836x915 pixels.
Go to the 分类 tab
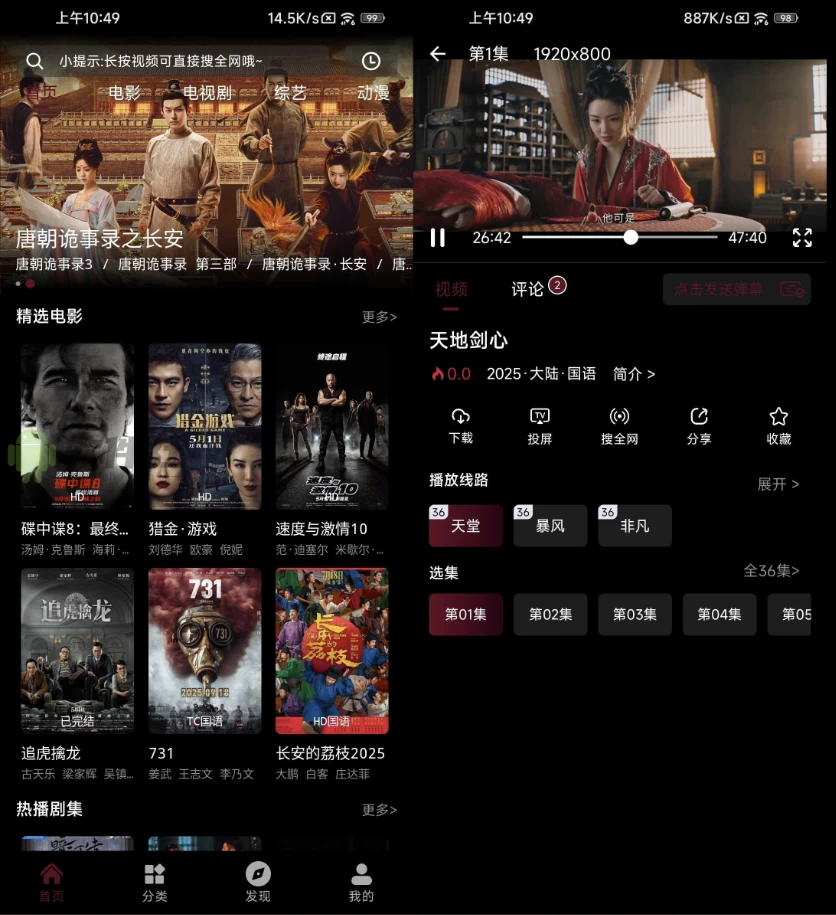[155, 883]
